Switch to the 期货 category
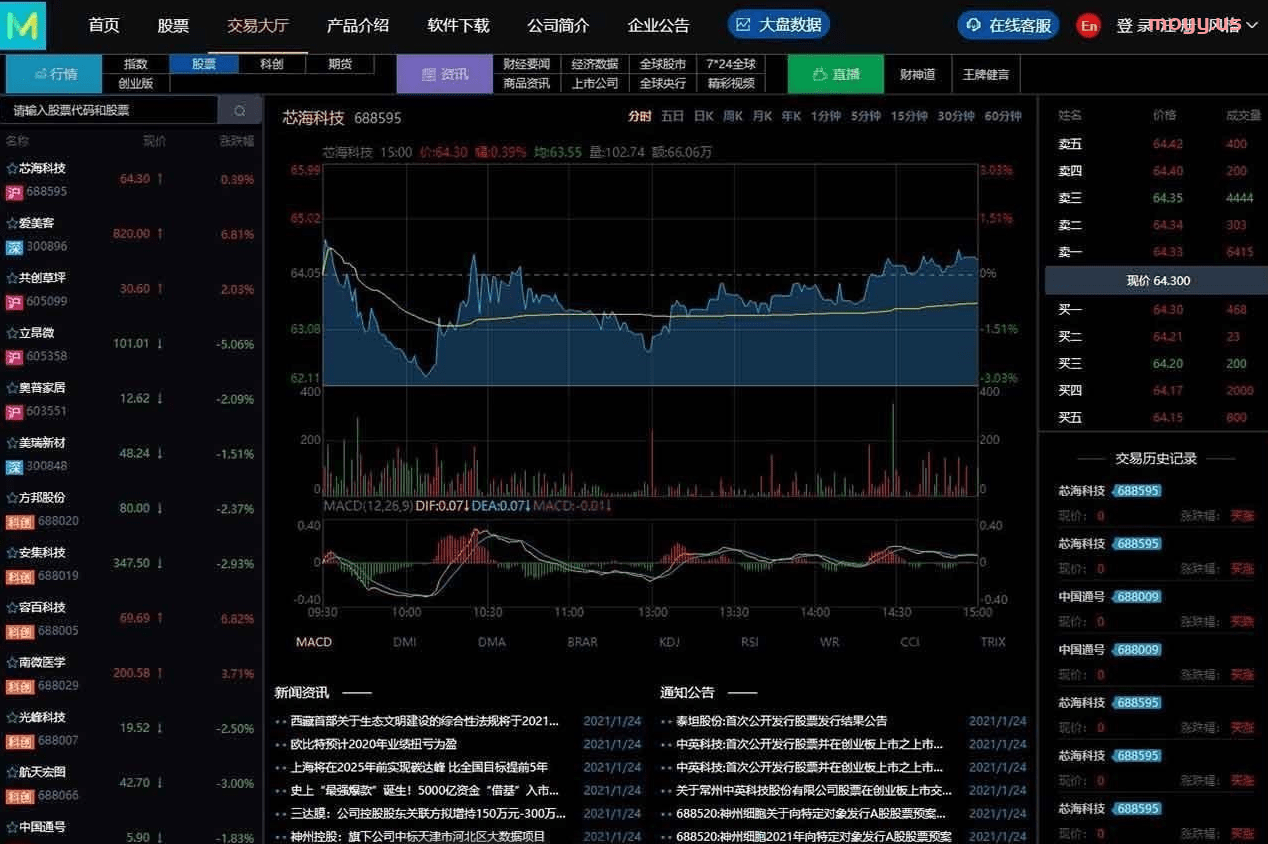Image resolution: width=1268 pixels, height=844 pixels. click(x=340, y=64)
